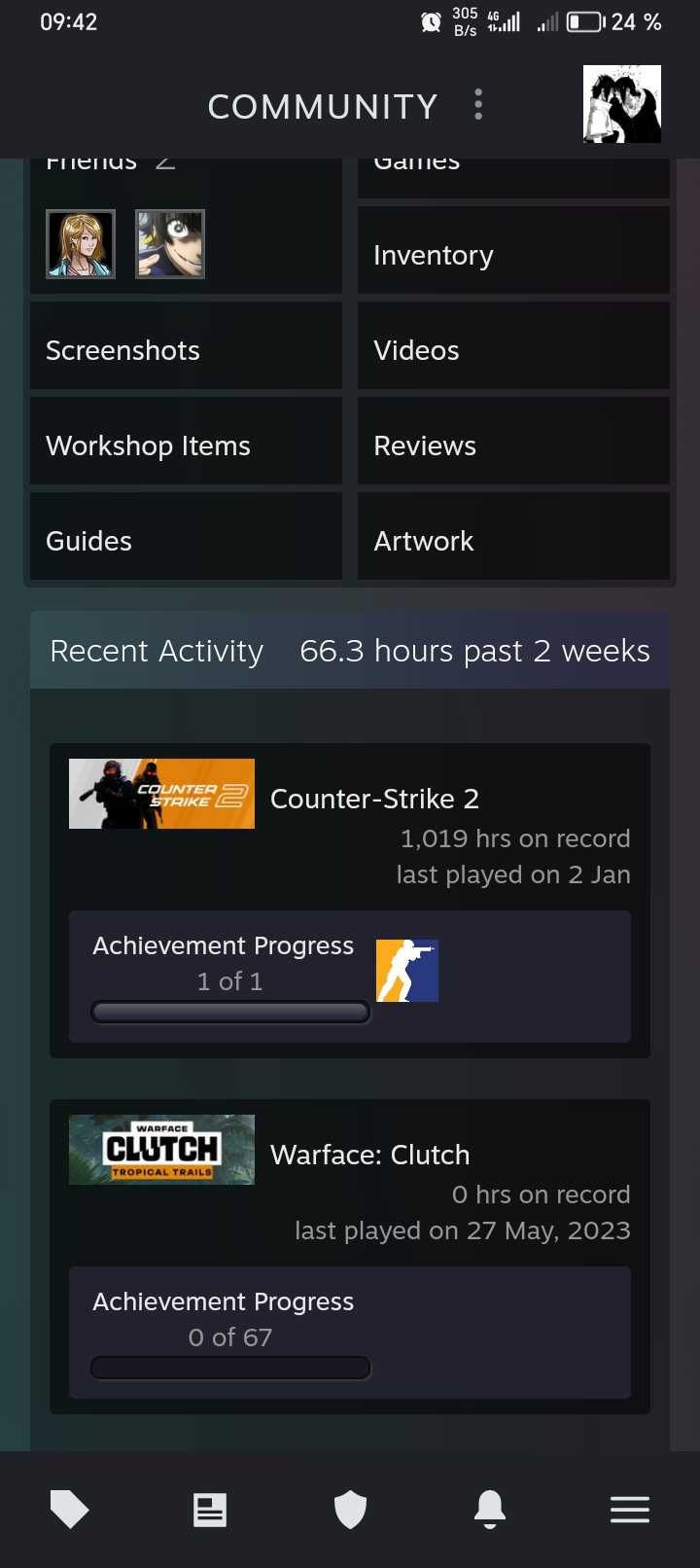Open Warface: Clutch game entry
700x1568 pixels.
click(x=369, y=1155)
